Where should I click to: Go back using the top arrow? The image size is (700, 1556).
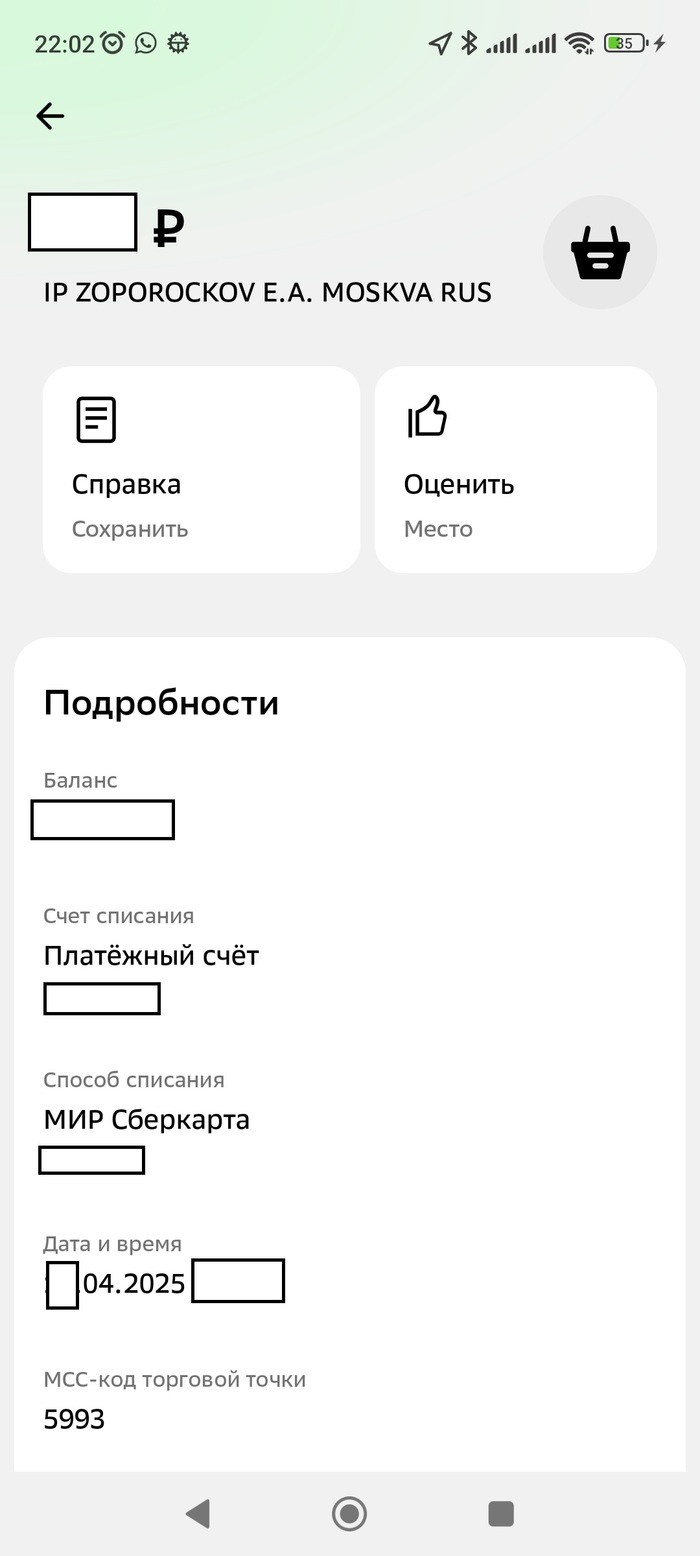pyautogui.click(x=50, y=116)
